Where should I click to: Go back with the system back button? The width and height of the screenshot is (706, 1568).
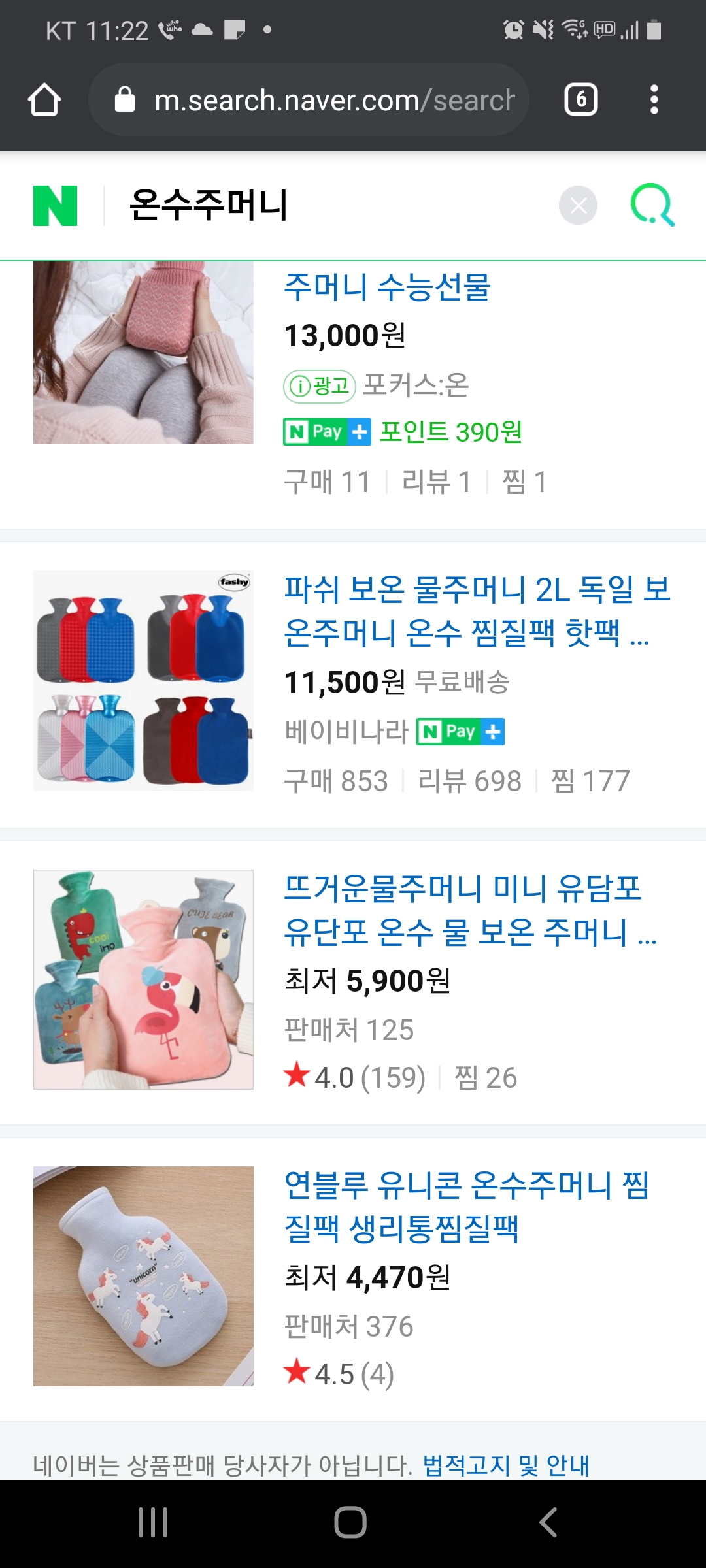click(548, 1522)
